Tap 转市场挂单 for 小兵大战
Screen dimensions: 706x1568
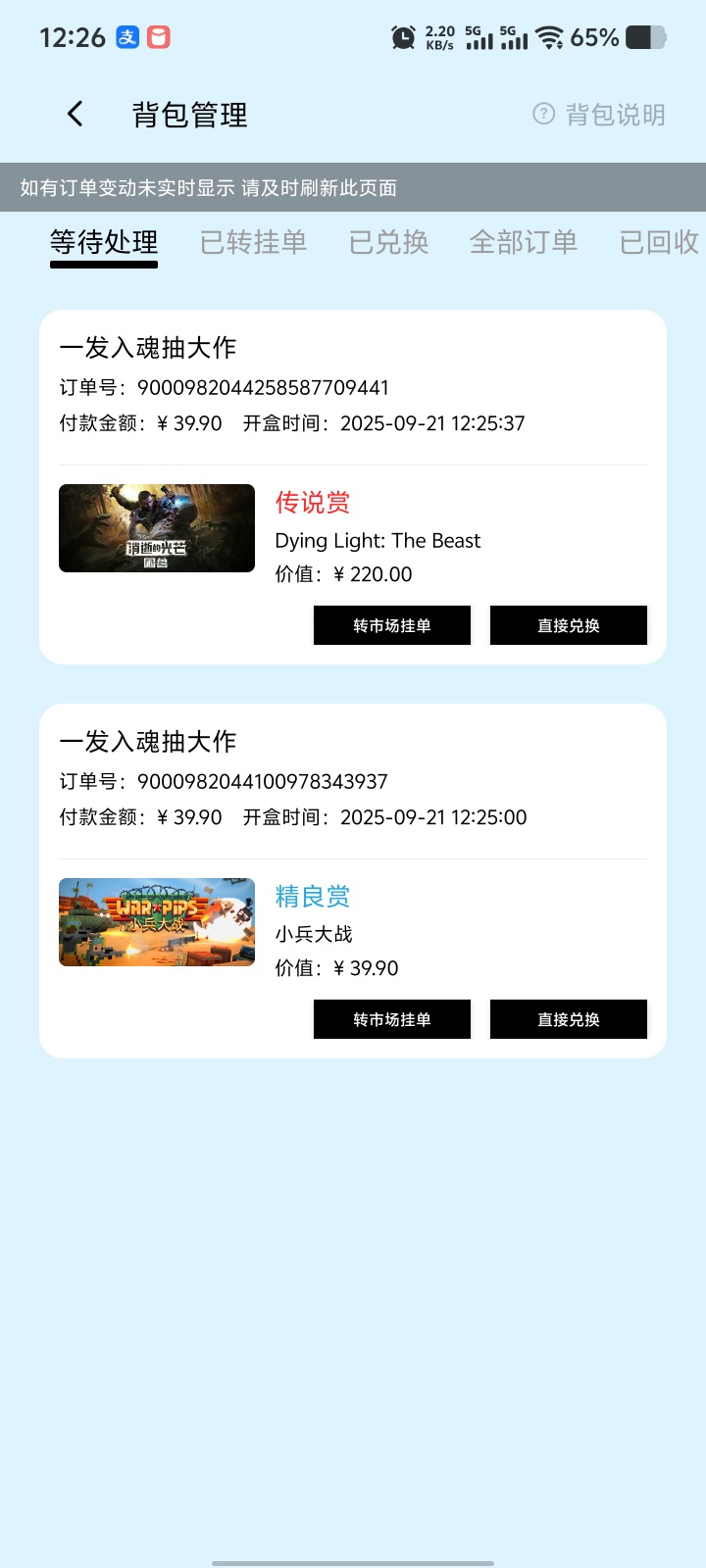pos(392,1019)
